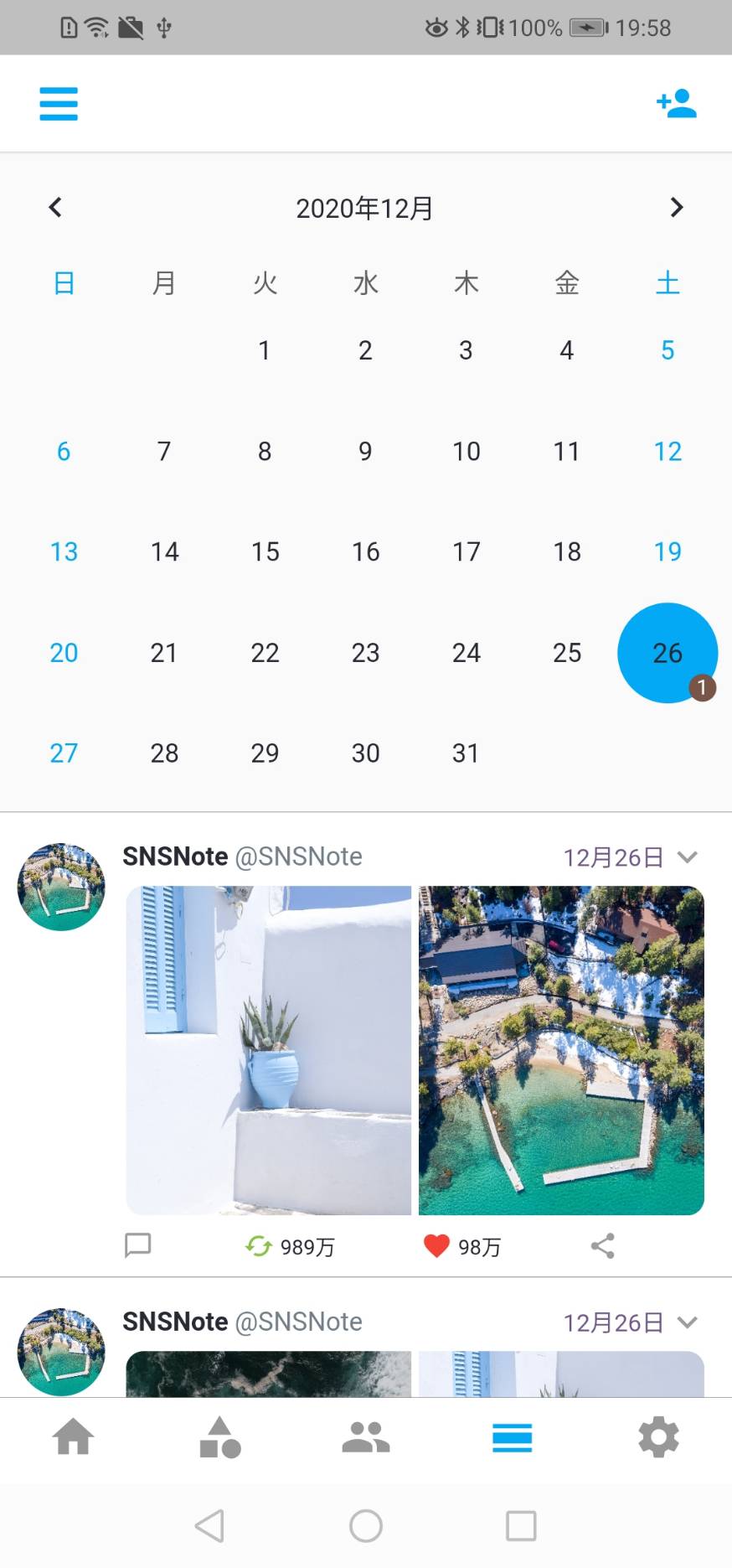Viewport: 732px width, 1568px height.
Task: Open the aerial lakeside photo
Action: click(x=561, y=1050)
